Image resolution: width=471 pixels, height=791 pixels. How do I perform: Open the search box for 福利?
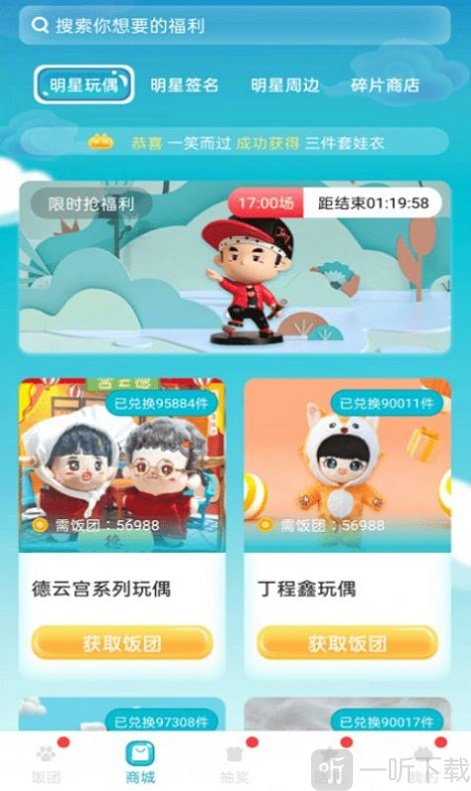[x=234, y=25]
